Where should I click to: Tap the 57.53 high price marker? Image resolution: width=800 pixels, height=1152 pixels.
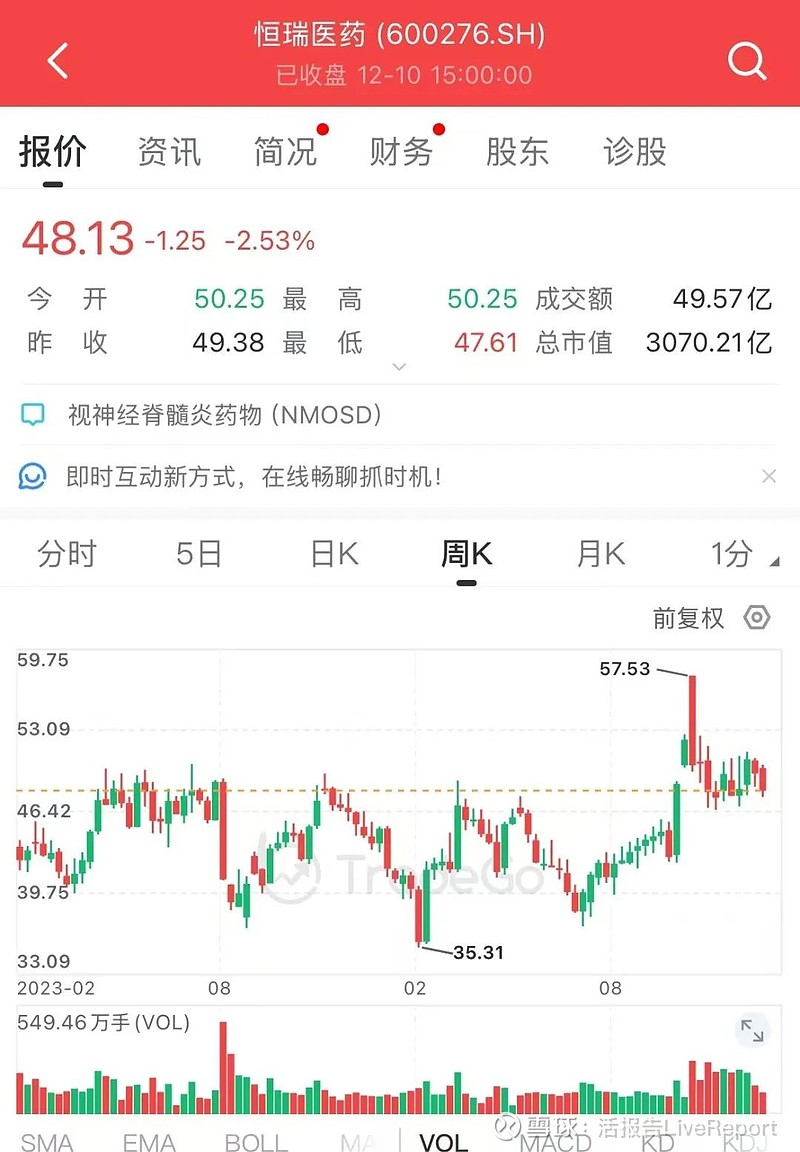623,668
